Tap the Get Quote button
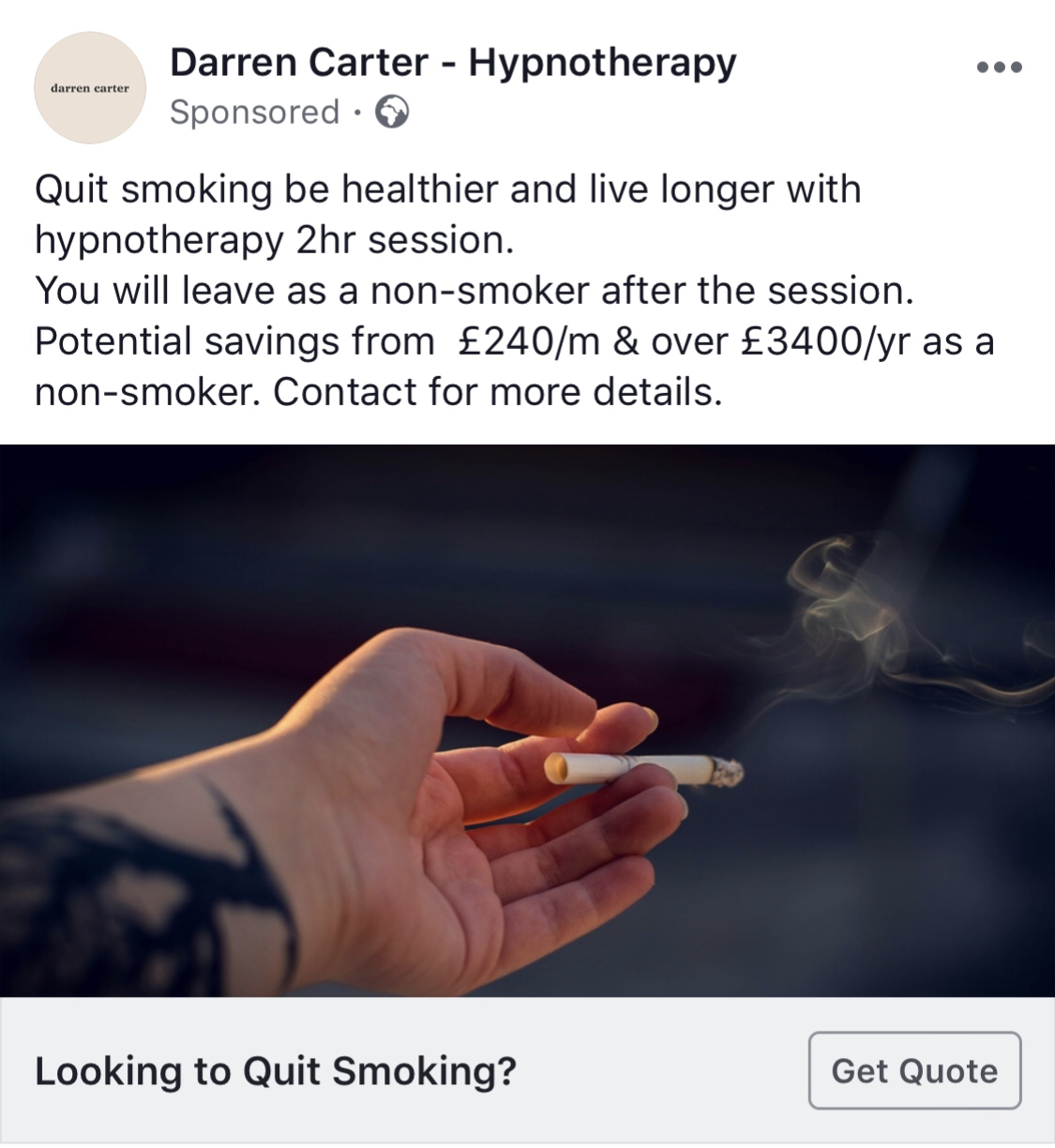 [x=914, y=1070]
